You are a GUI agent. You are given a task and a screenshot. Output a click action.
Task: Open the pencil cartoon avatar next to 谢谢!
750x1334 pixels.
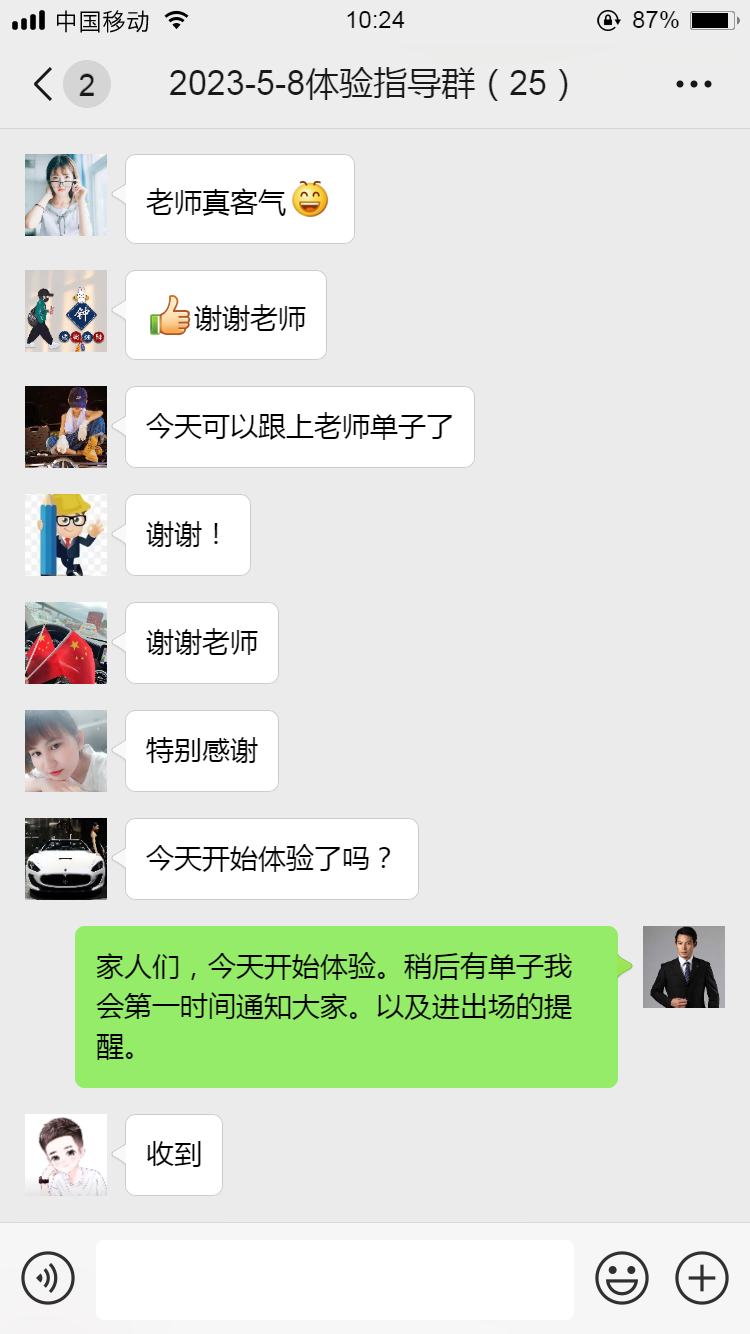66,535
